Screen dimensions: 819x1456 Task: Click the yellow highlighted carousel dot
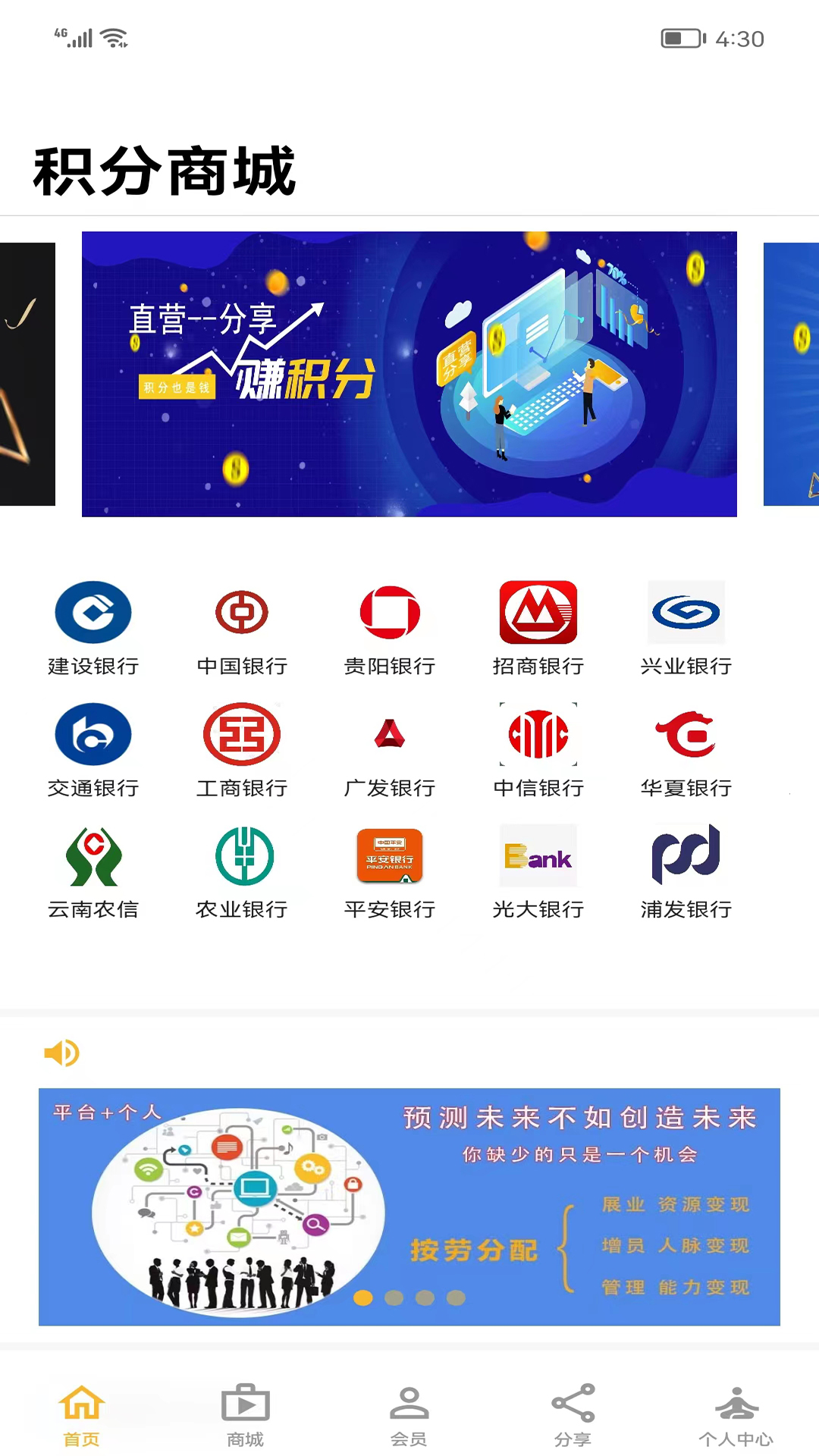click(364, 1298)
